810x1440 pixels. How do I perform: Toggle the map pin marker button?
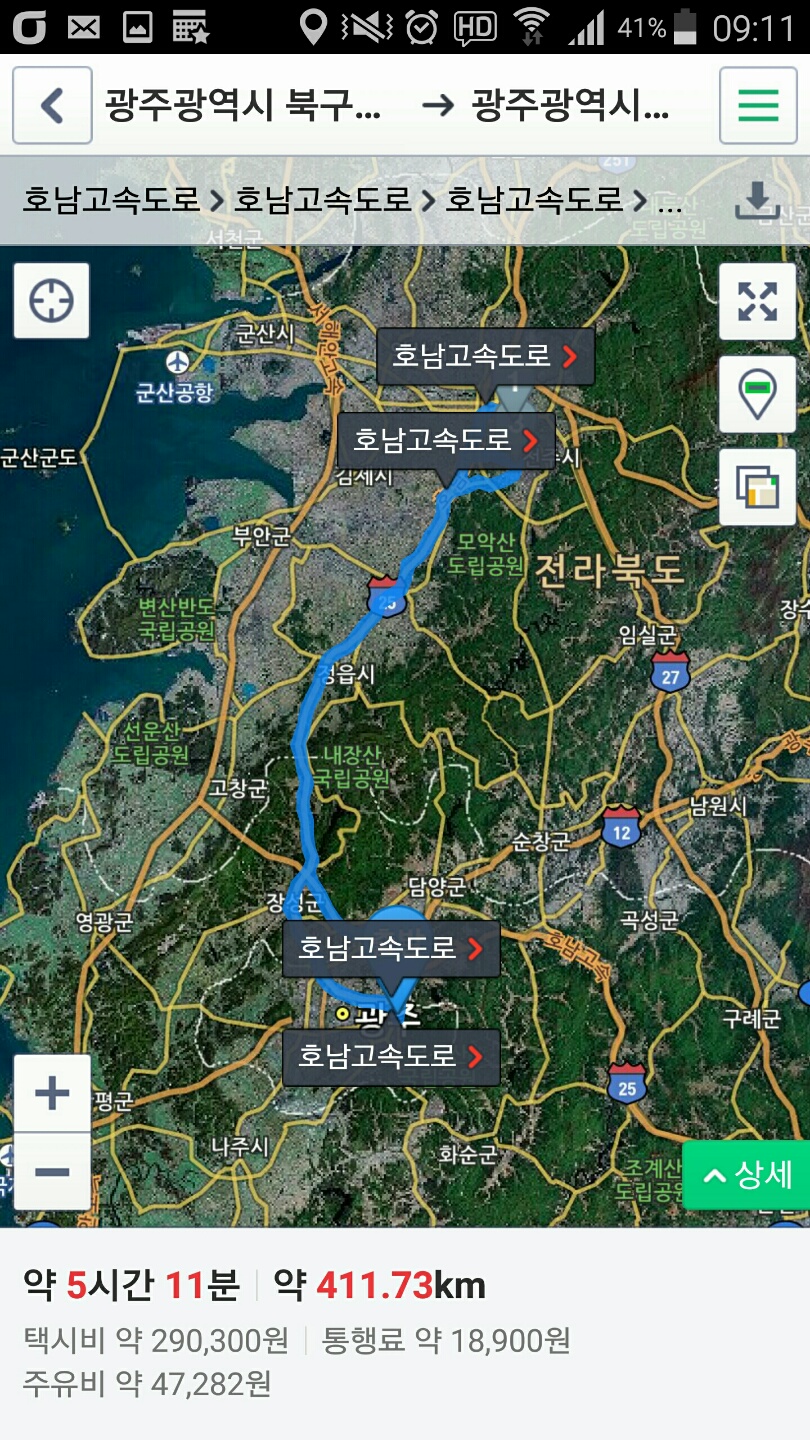(757, 394)
